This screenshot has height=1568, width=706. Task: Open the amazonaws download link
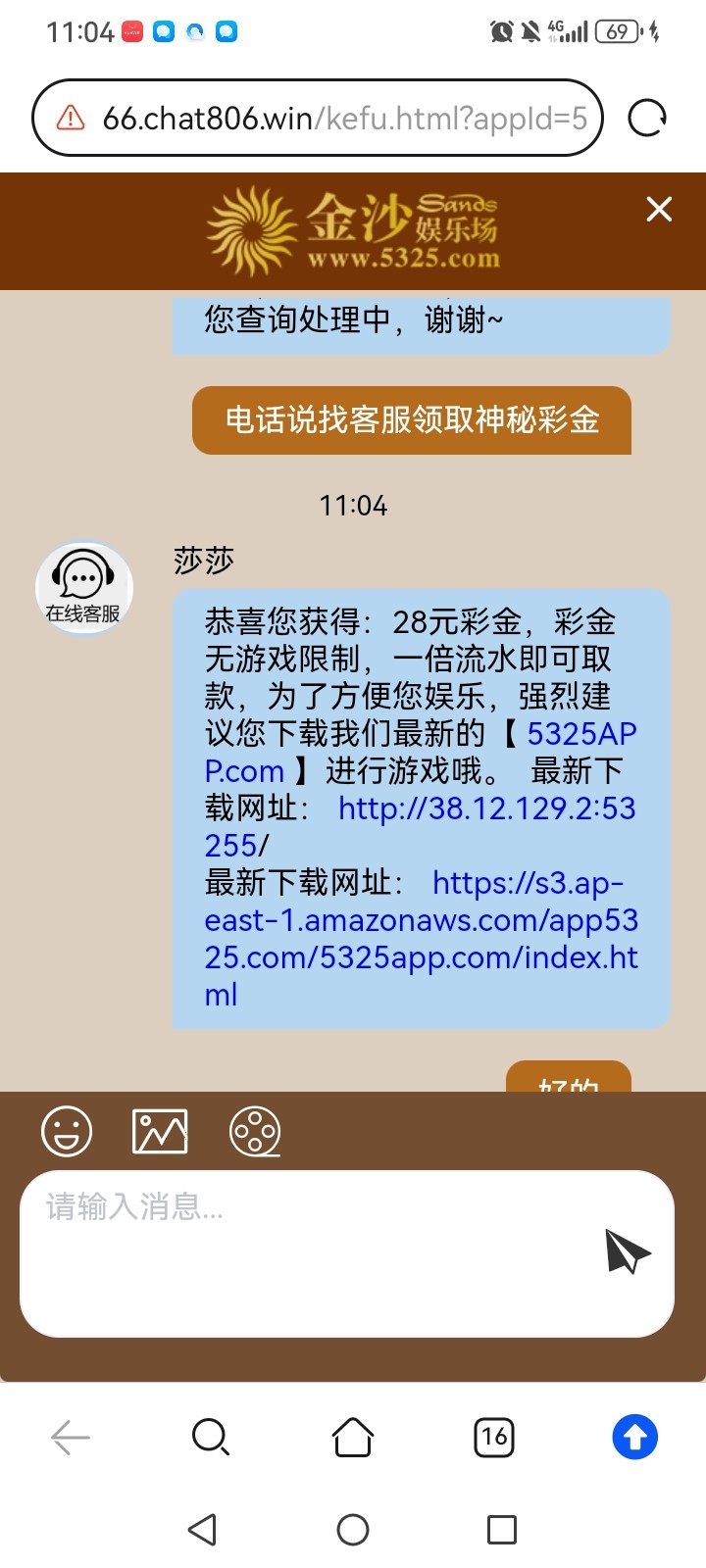tap(422, 939)
